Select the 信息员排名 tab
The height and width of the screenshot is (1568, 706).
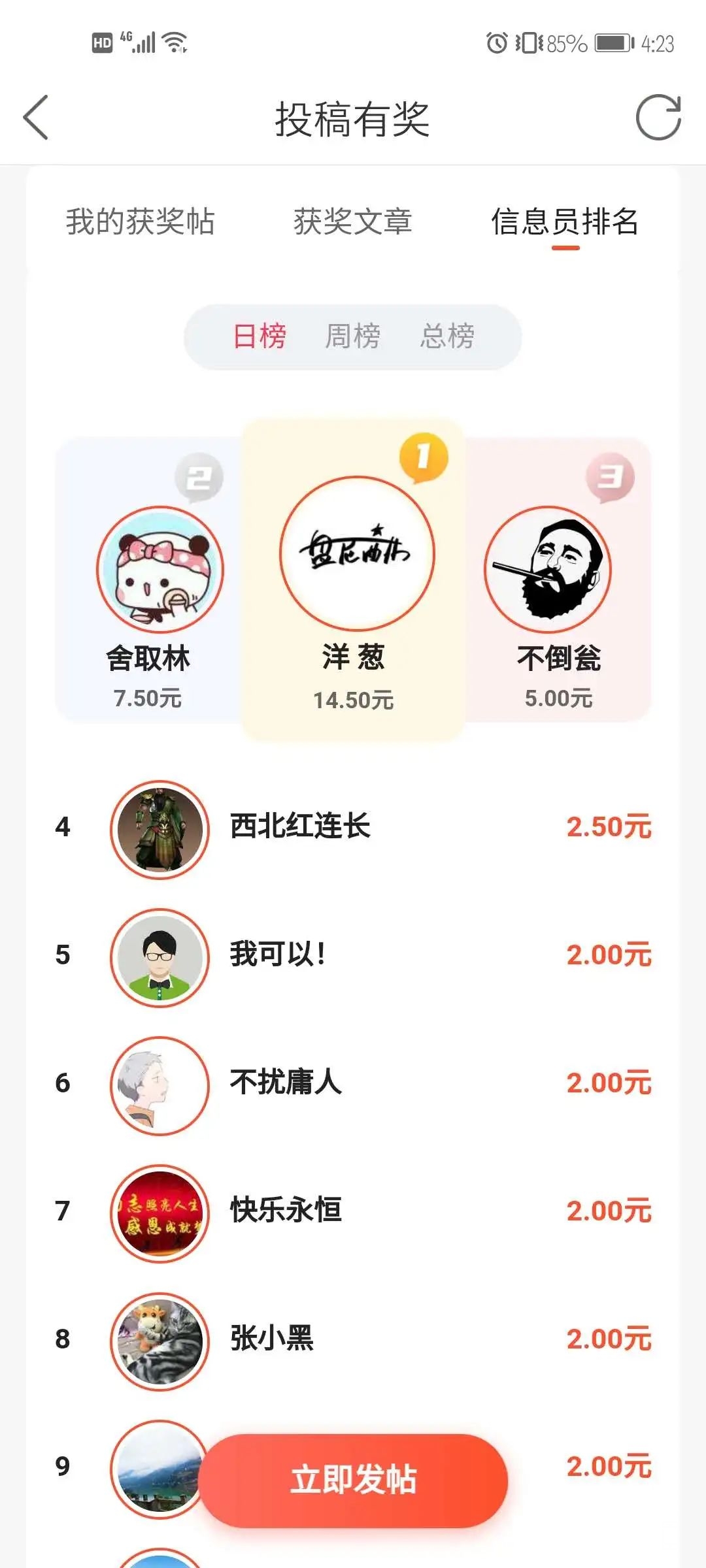[565, 221]
